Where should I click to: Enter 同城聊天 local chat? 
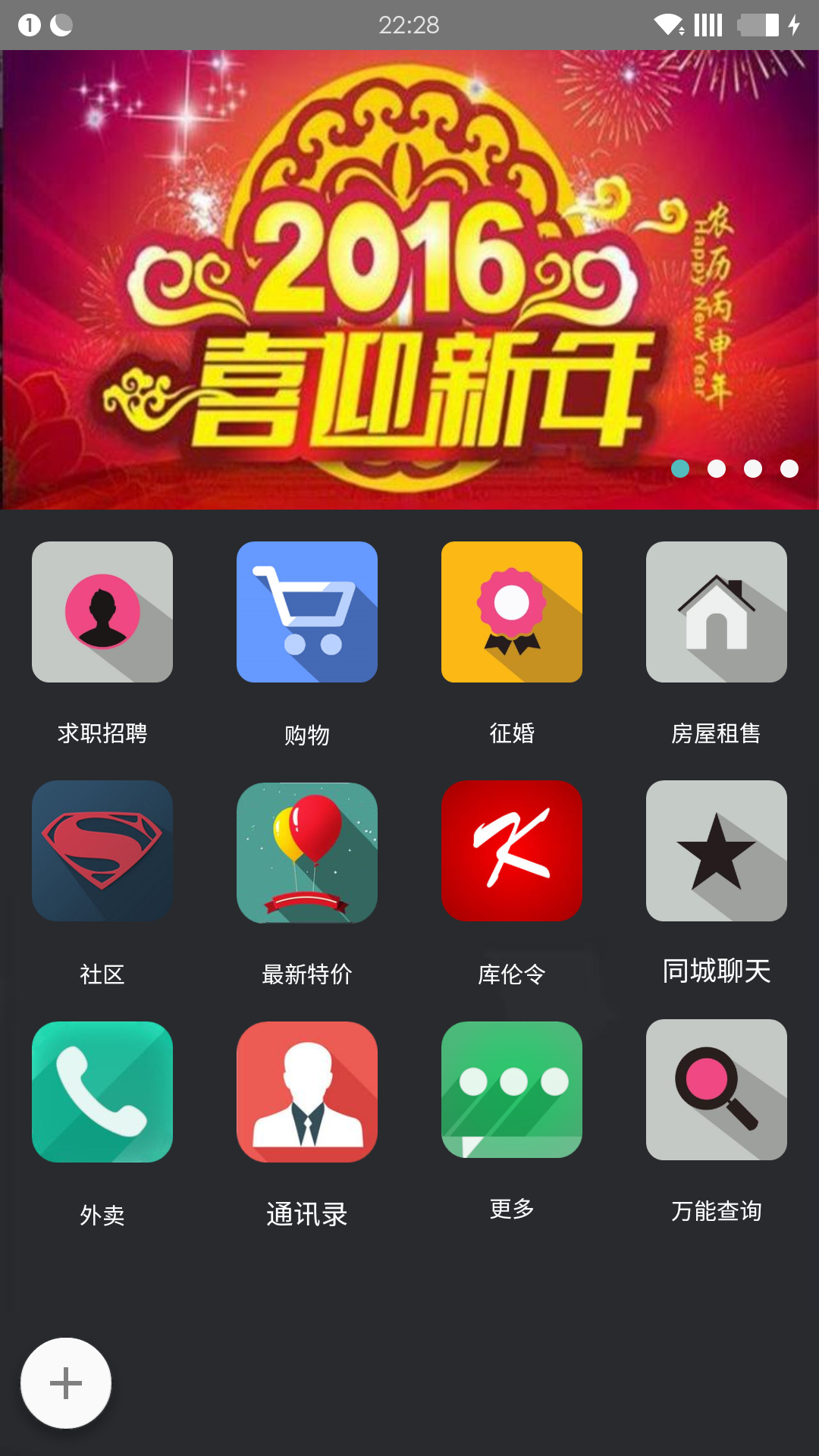point(717,851)
